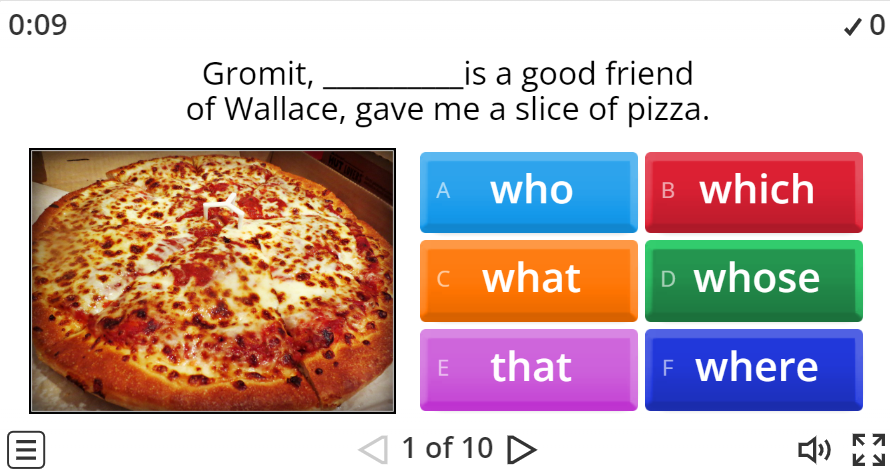Tap answer E 'that'

tap(528, 368)
